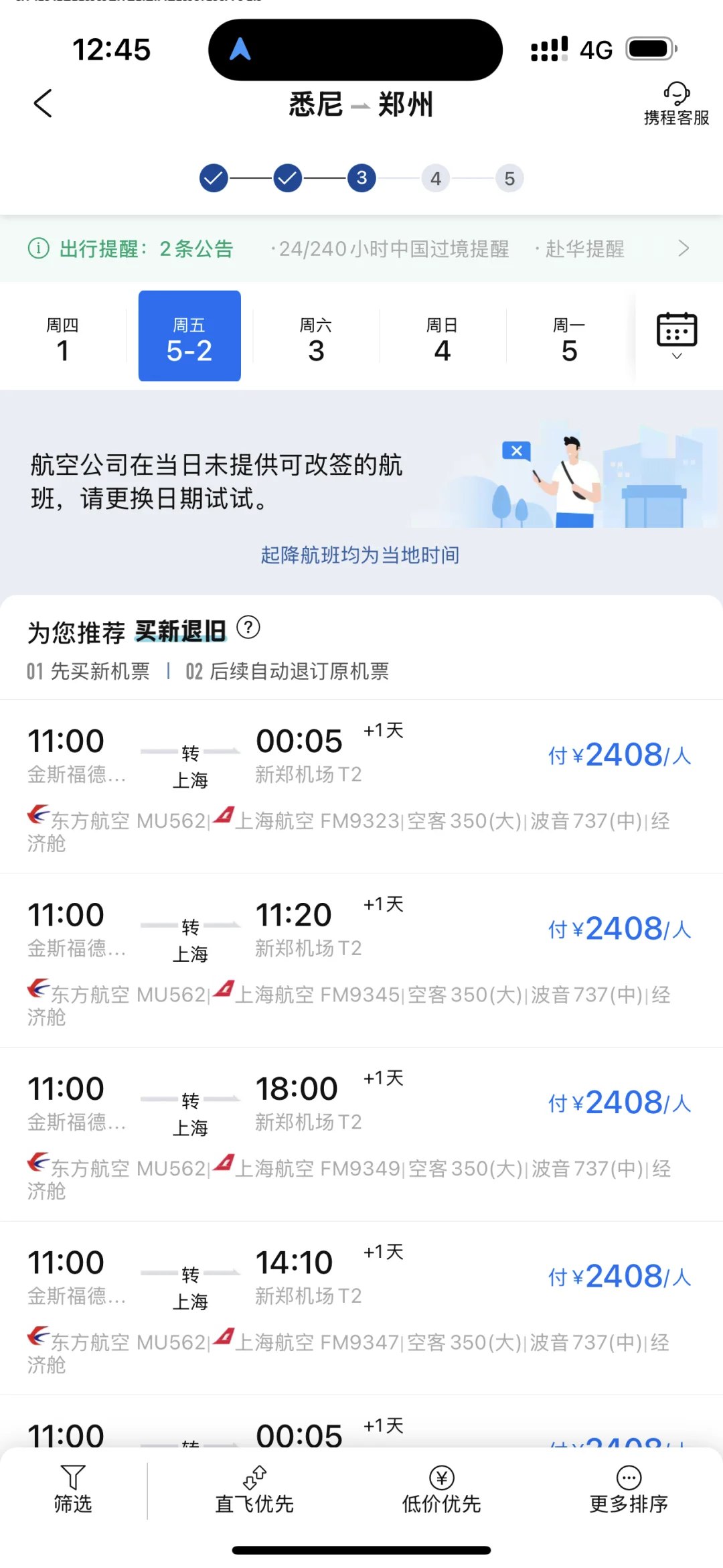Image resolution: width=723 pixels, height=1568 pixels.
Task: Open 24/240小时中国过境提醒 notice
Action: tap(395, 248)
